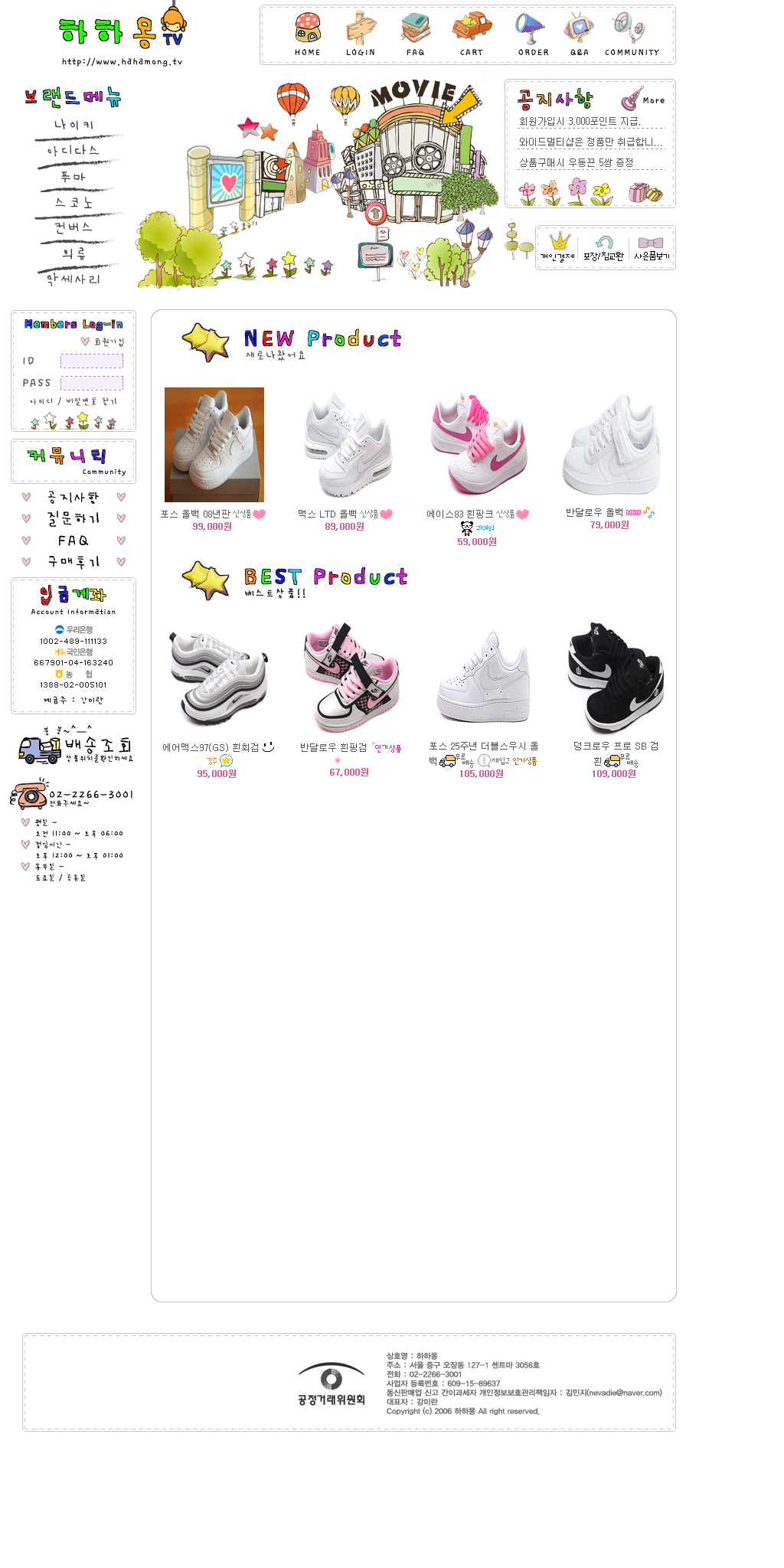Open 포스 올백 08년판 product

(x=214, y=445)
